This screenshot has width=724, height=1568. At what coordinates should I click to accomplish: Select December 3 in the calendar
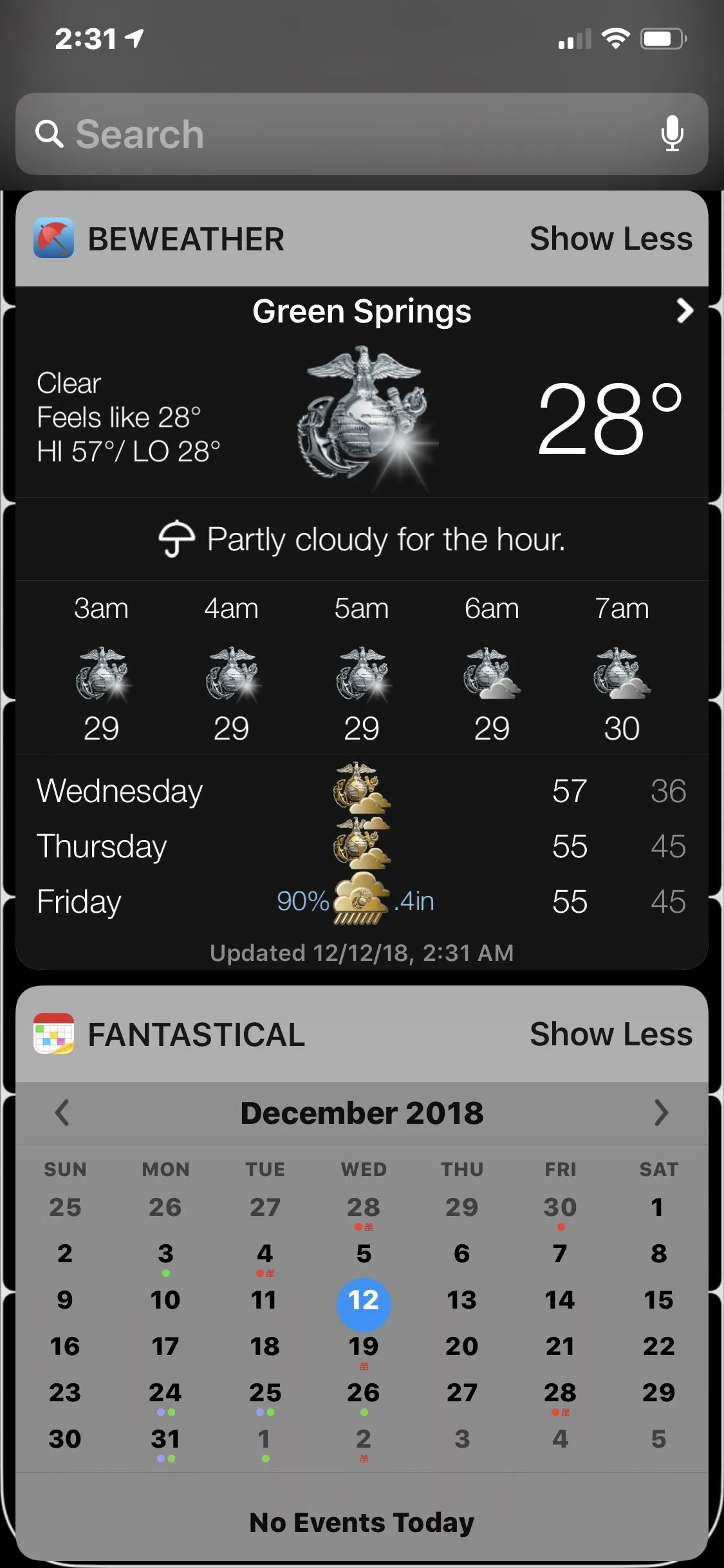click(x=165, y=1254)
